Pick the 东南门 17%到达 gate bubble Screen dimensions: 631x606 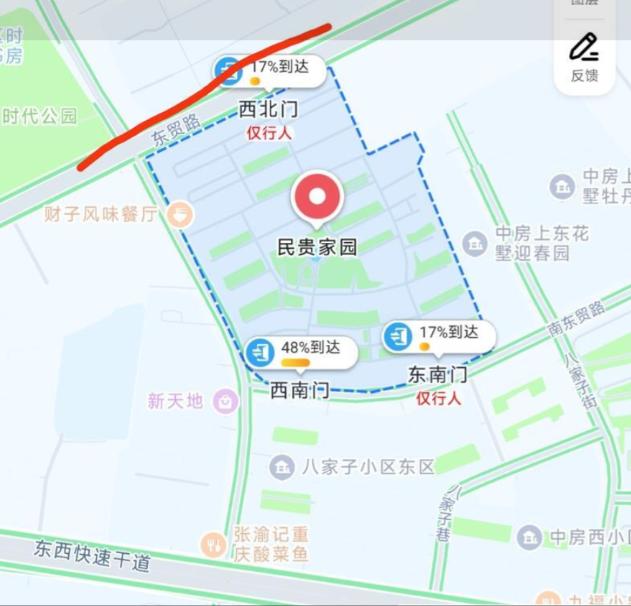pos(438,336)
